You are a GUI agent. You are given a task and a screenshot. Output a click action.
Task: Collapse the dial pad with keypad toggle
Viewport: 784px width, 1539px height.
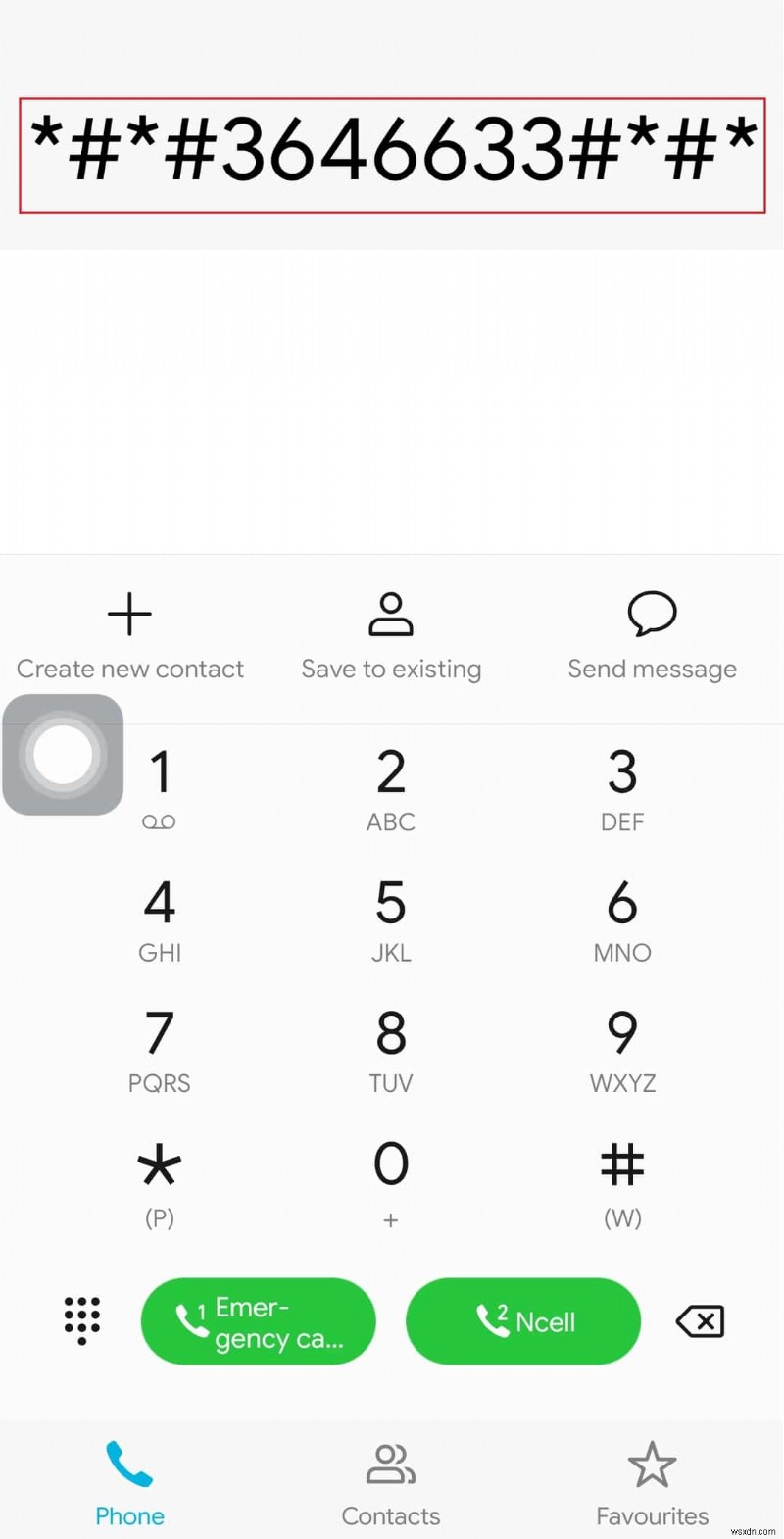point(82,1320)
